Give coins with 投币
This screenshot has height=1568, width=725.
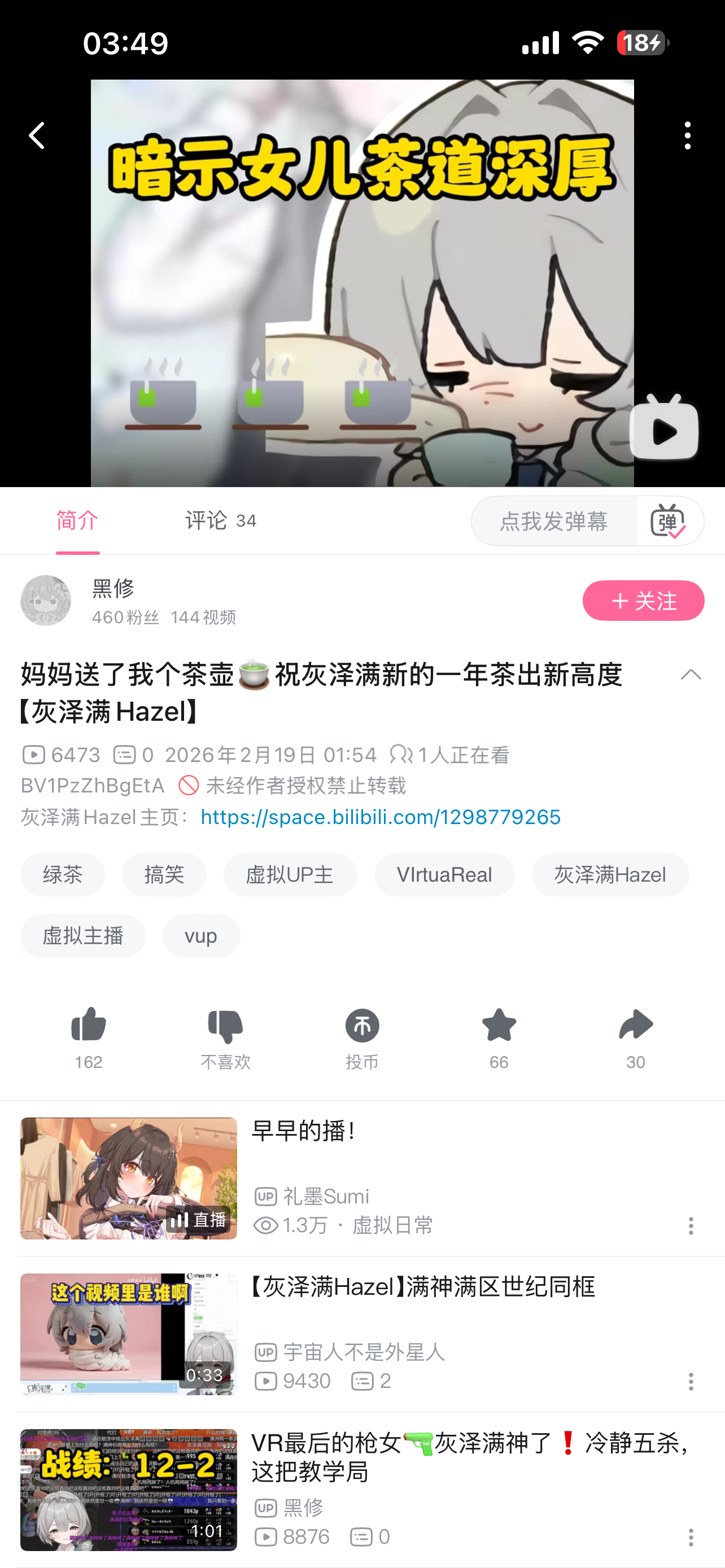coord(362,1037)
